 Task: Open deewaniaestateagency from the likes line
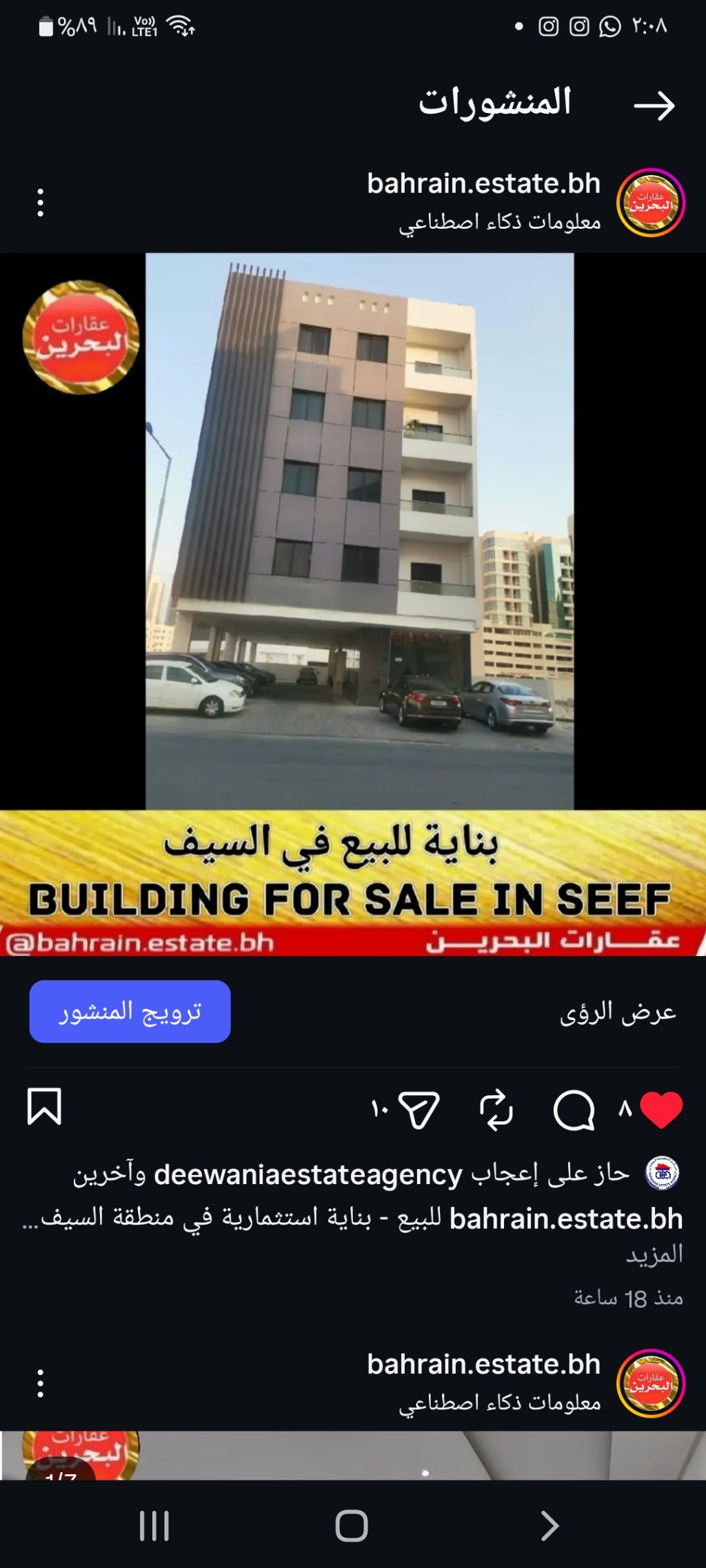coord(307,1174)
